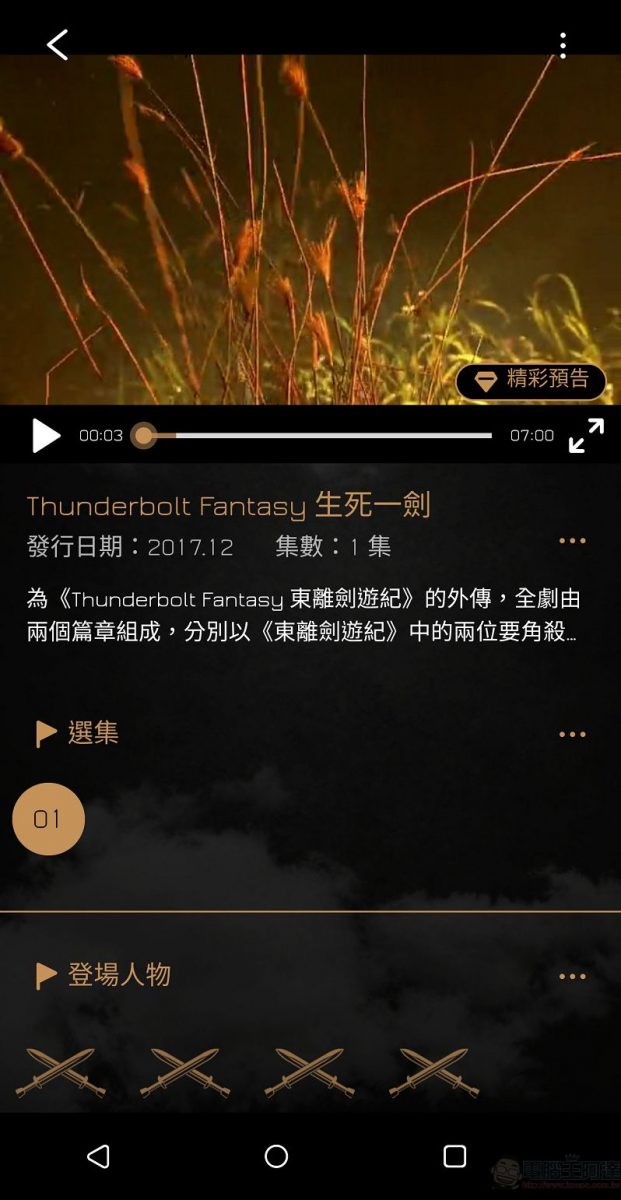Open the first character with crossed swords
Screen dimensions: 621x1200
coord(60,1072)
